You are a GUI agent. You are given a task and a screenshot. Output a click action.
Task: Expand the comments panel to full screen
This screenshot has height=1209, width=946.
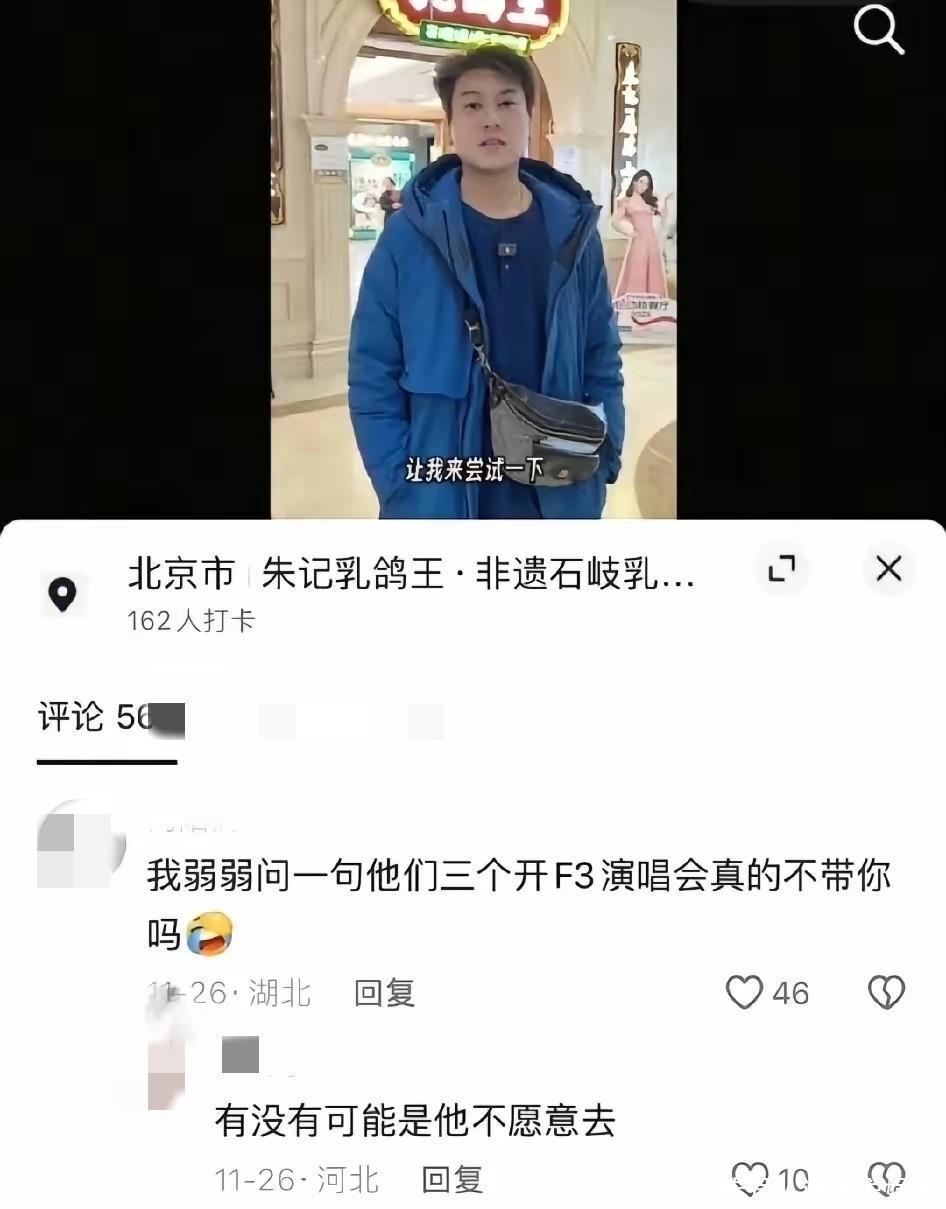[x=781, y=569]
